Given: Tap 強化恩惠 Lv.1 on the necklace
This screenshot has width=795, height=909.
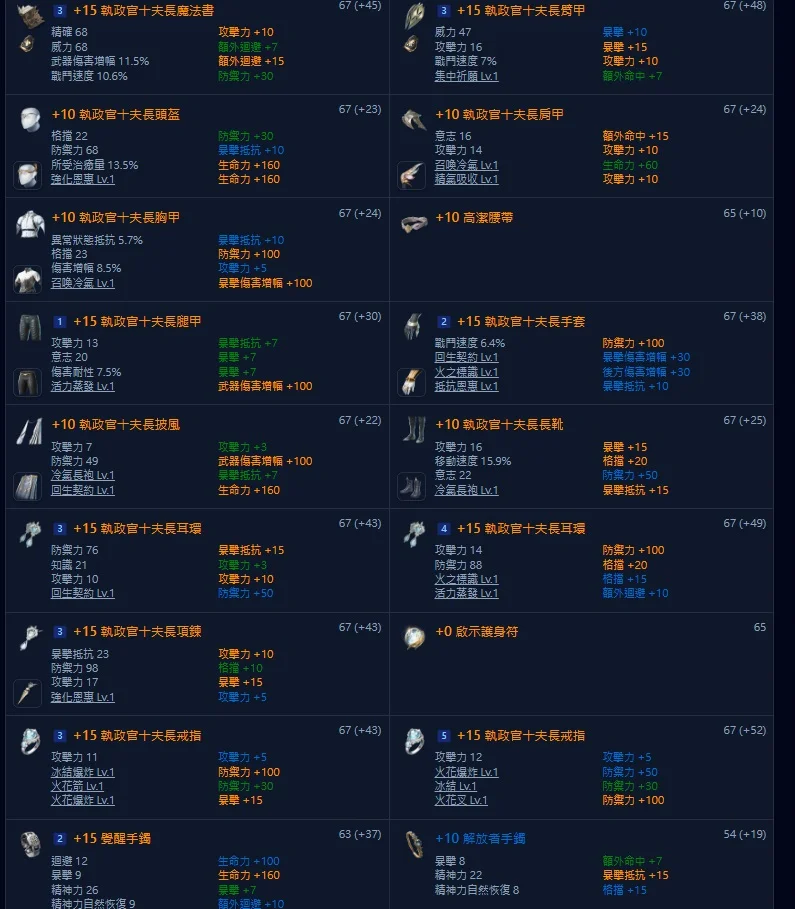Looking at the screenshot, I should [x=82, y=697].
